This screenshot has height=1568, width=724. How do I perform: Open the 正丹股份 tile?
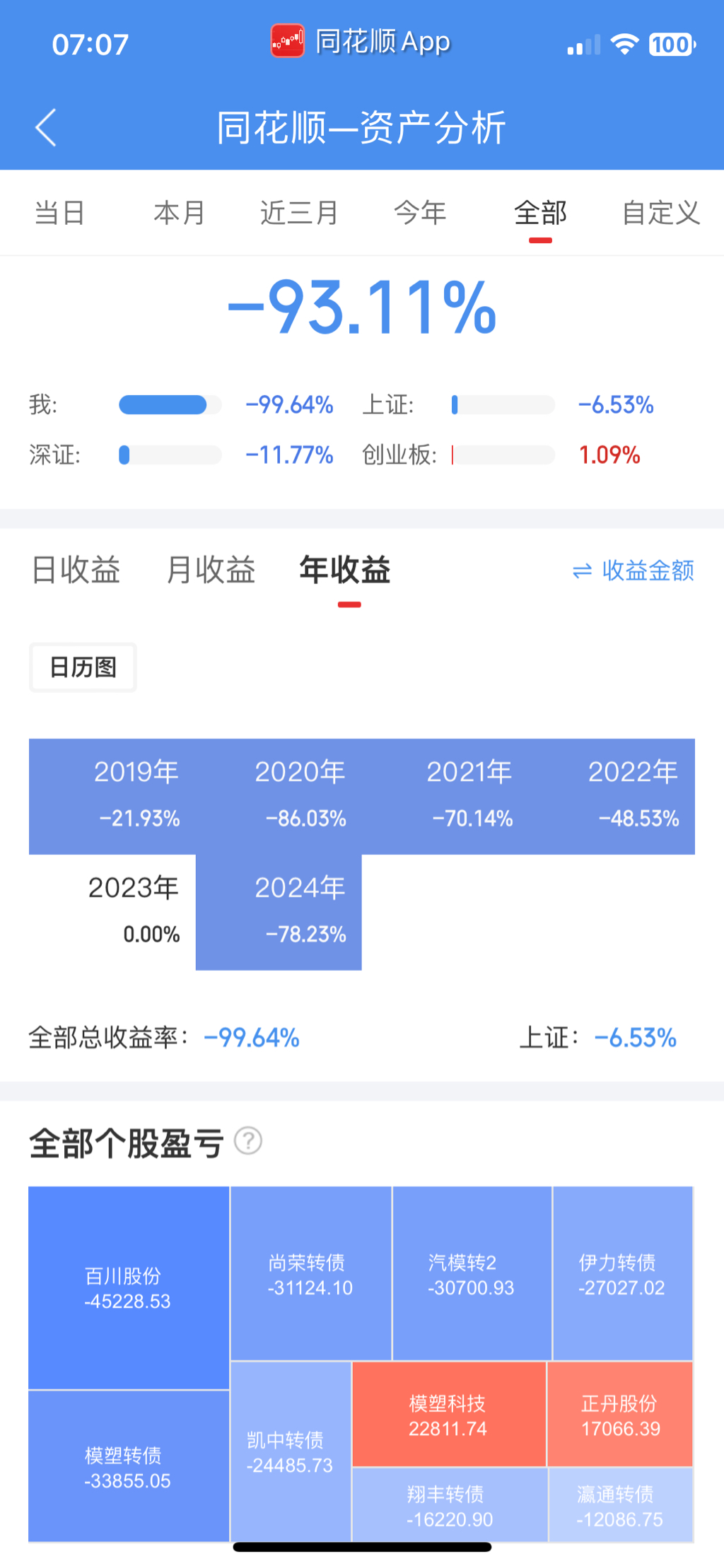pyautogui.click(x=620, y=1415)
